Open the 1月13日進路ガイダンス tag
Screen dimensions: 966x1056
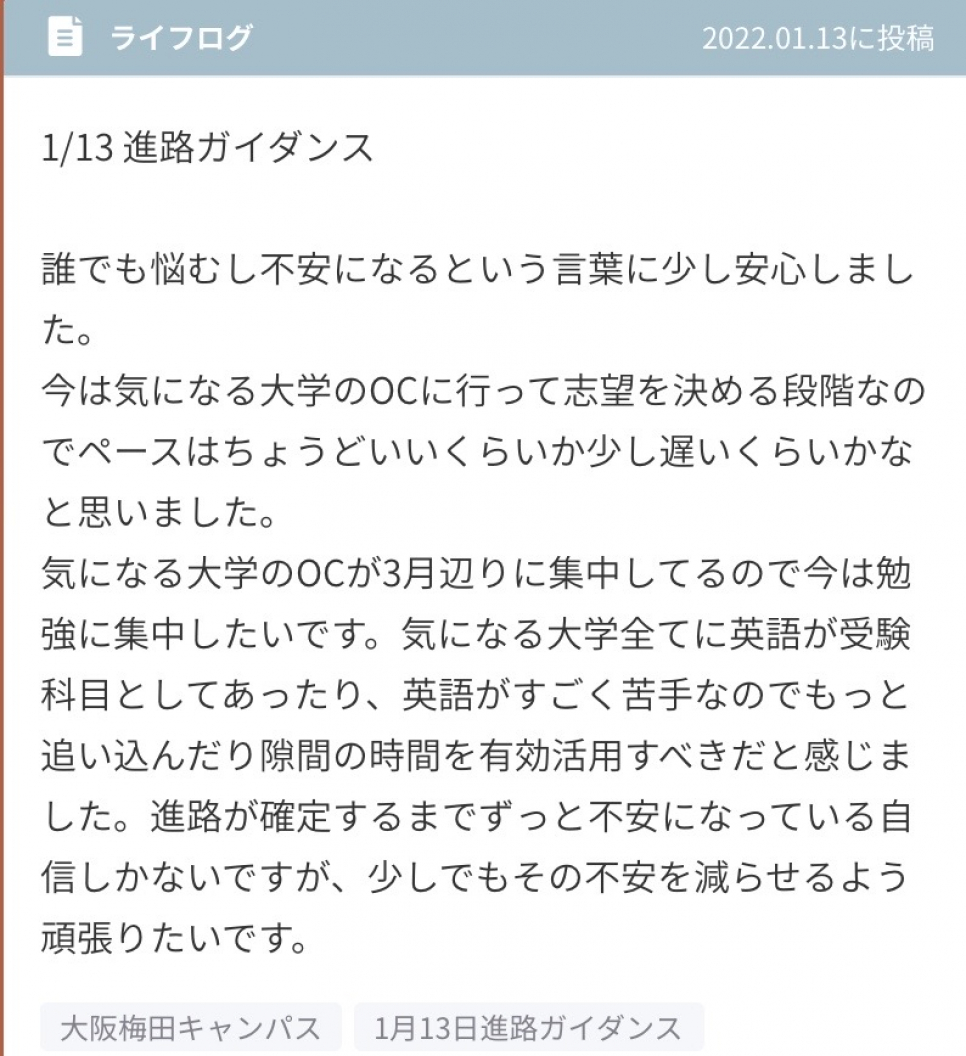pos(528,1027)
